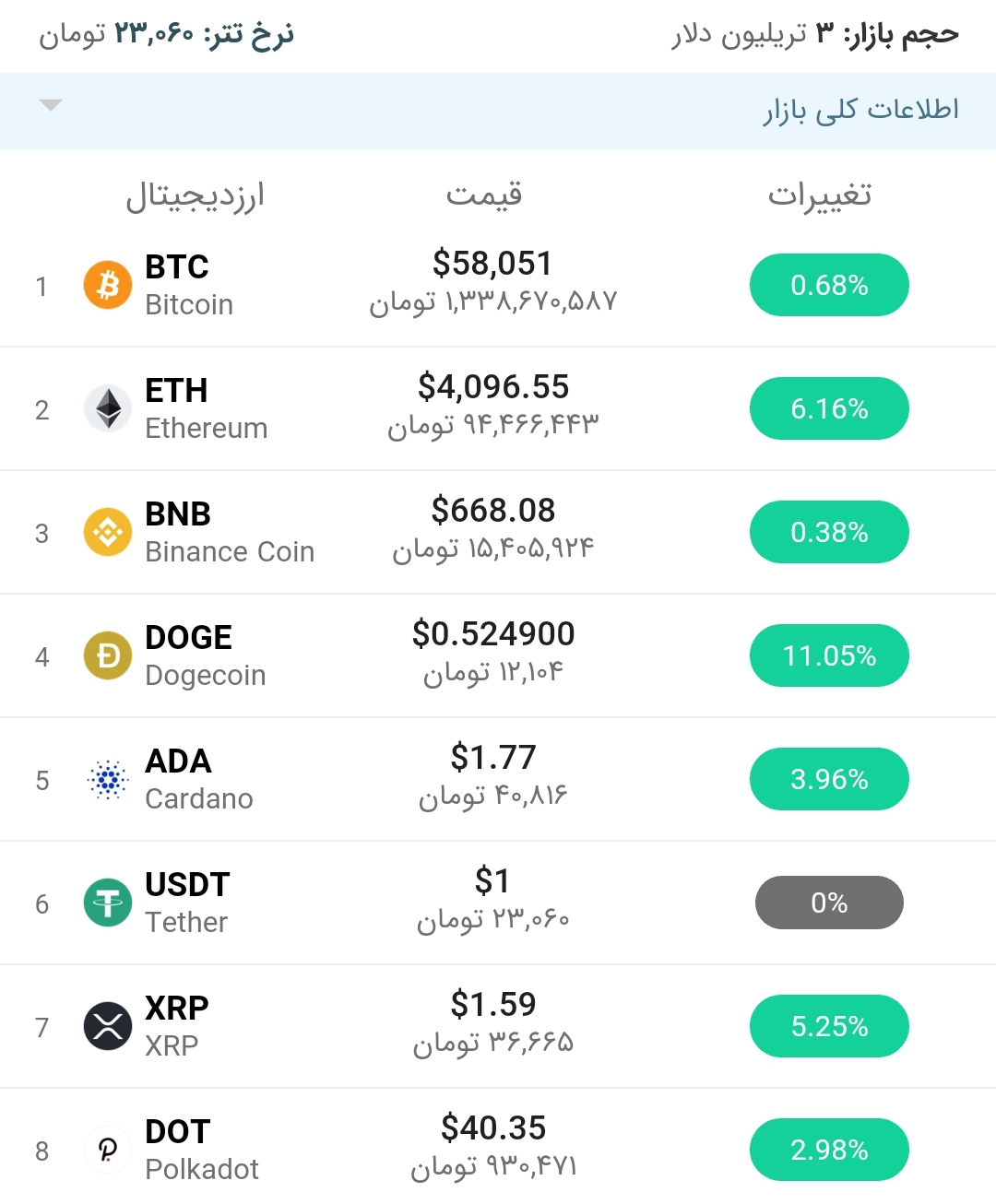Toggle the DOGE 11.05% change badge

[828, 655]
